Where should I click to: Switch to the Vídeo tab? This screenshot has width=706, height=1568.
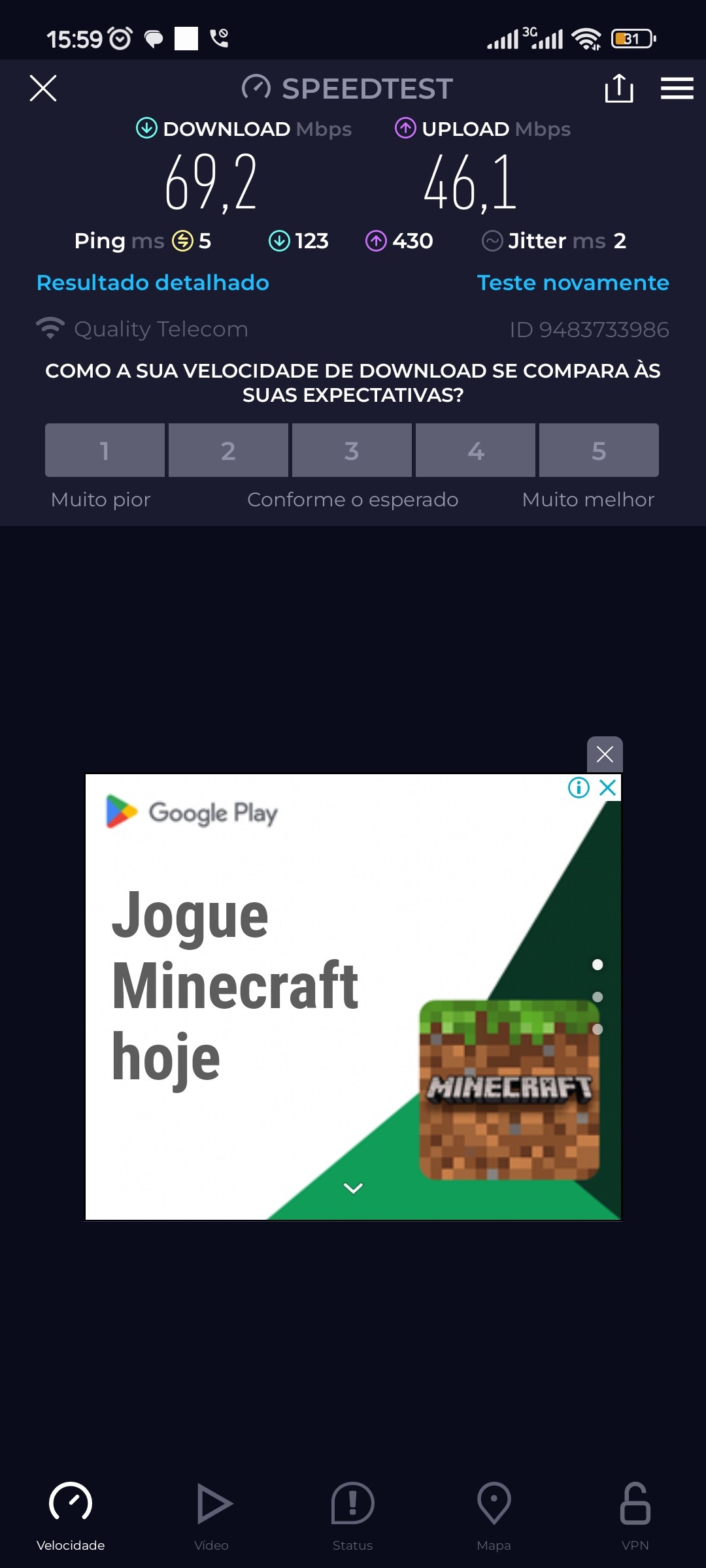point(212,1516)
